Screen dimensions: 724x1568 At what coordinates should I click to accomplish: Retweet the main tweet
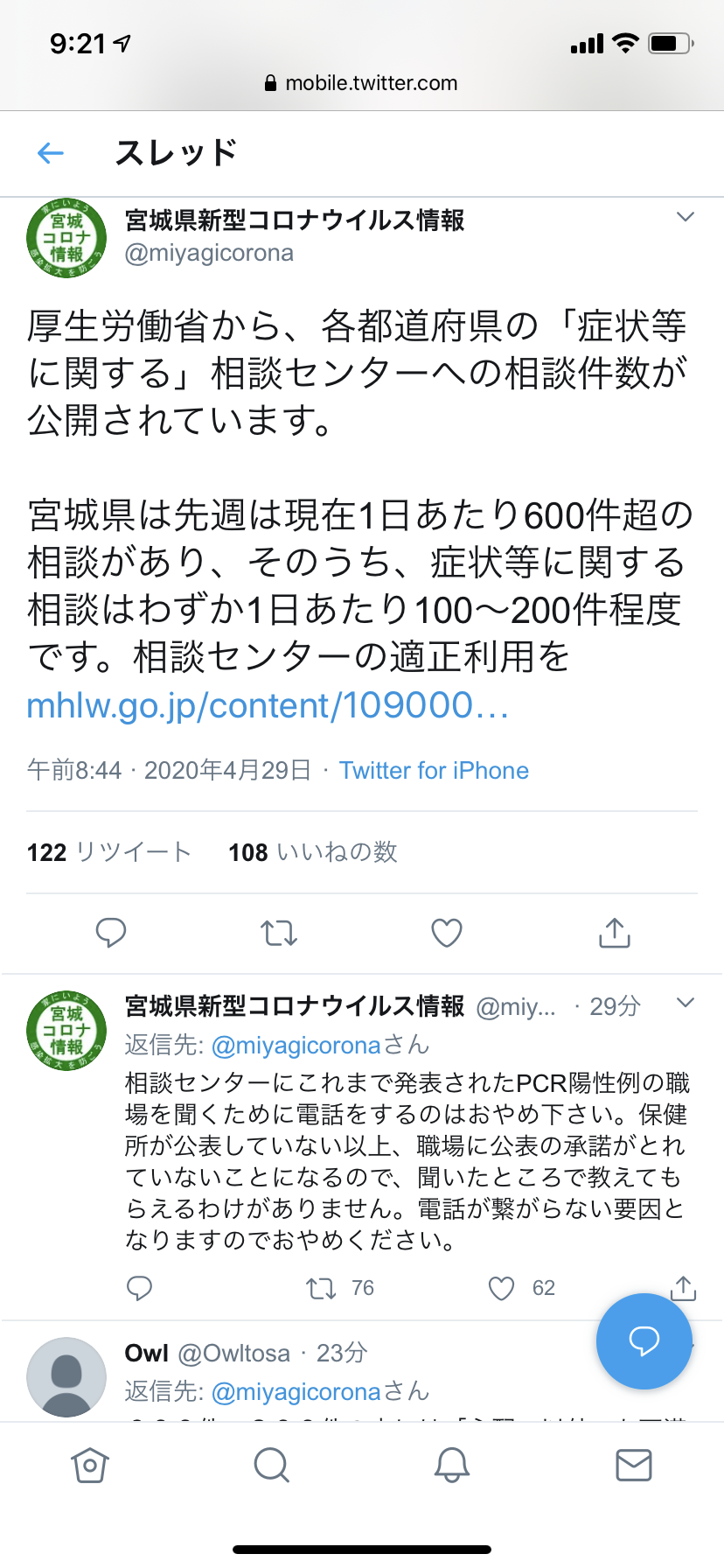click(x=279, y=933)
